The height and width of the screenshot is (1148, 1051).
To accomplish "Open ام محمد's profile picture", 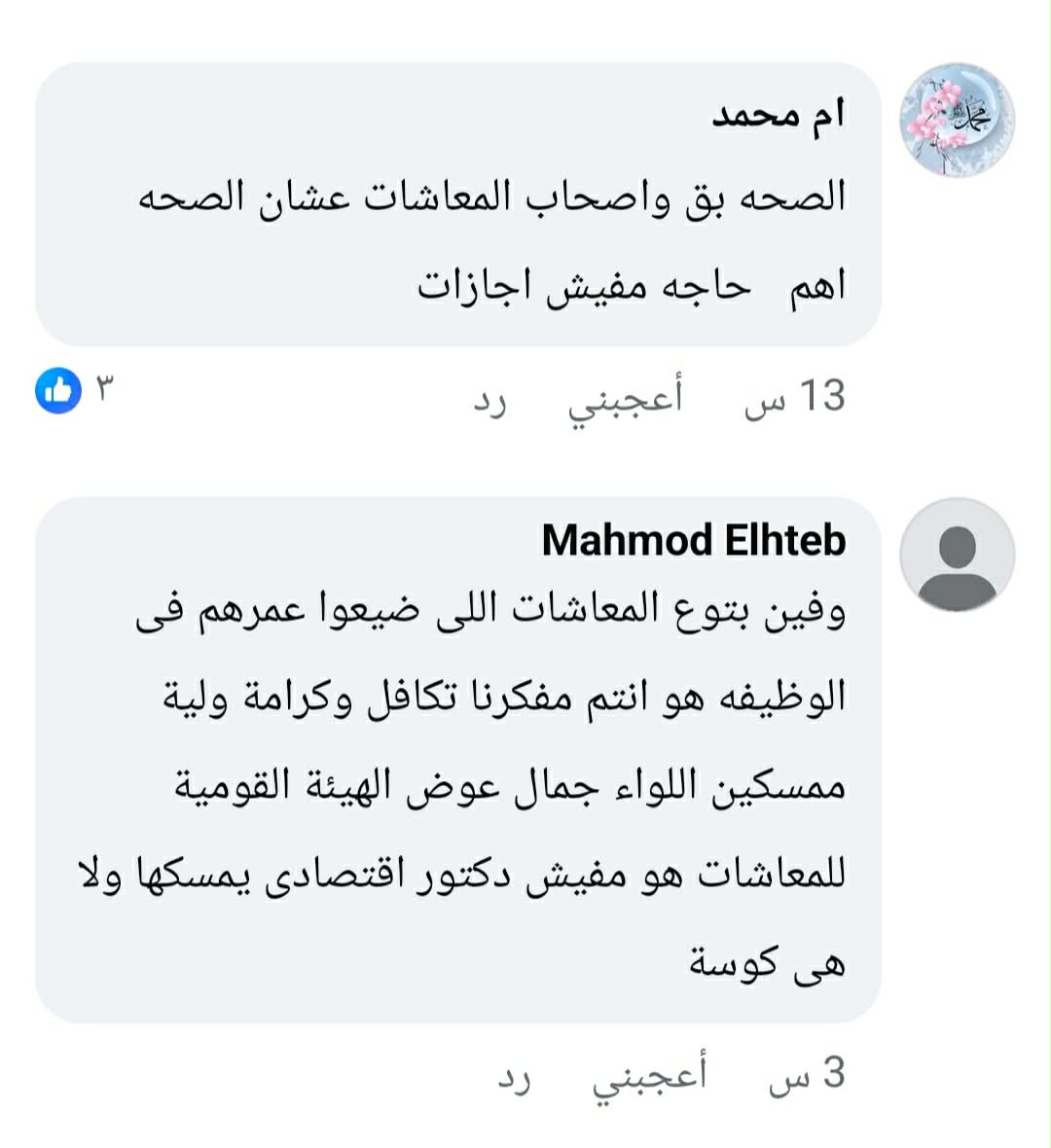I will tap(958, 121).
